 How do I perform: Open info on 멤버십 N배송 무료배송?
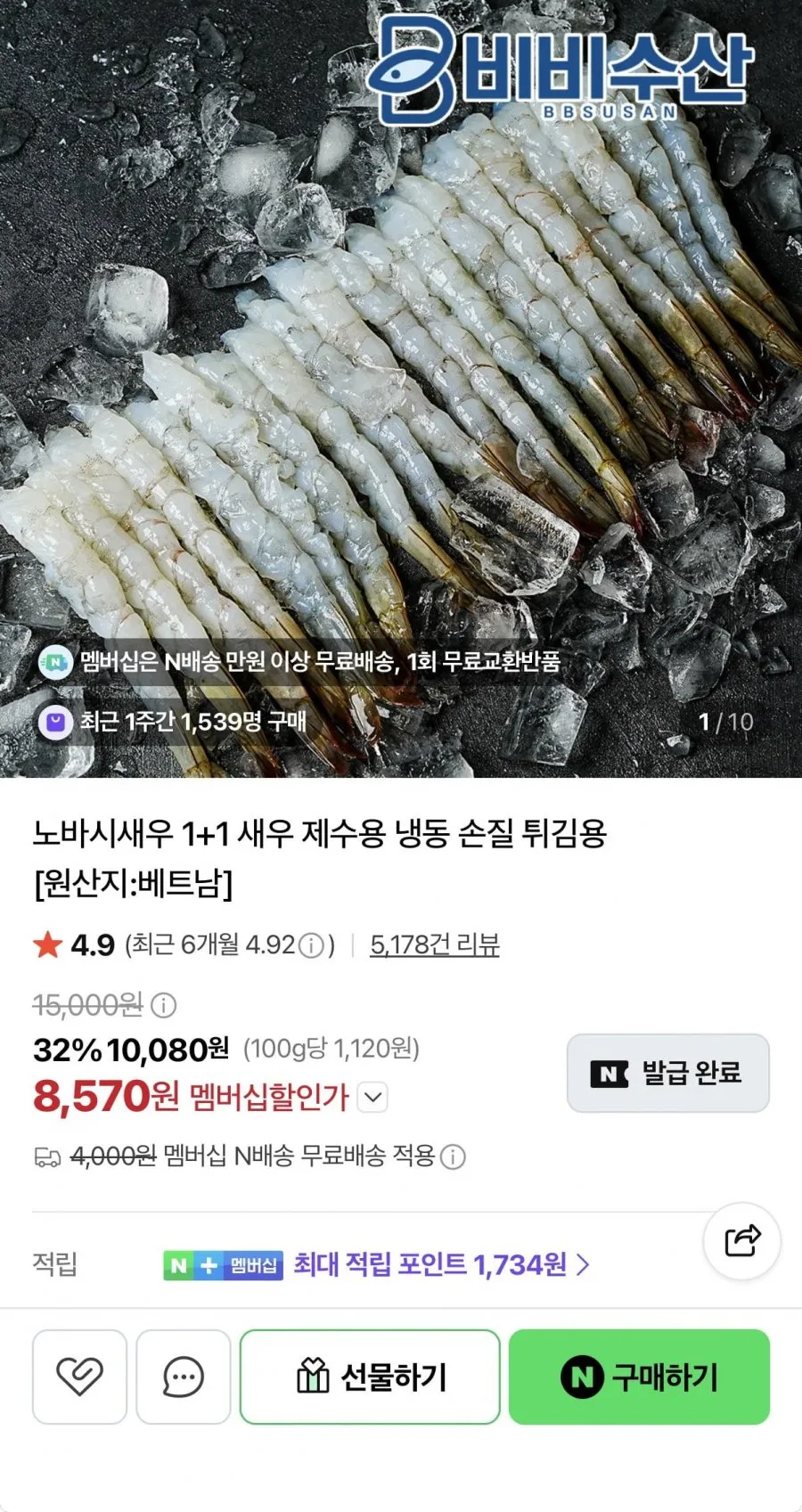coord(454,1156)
